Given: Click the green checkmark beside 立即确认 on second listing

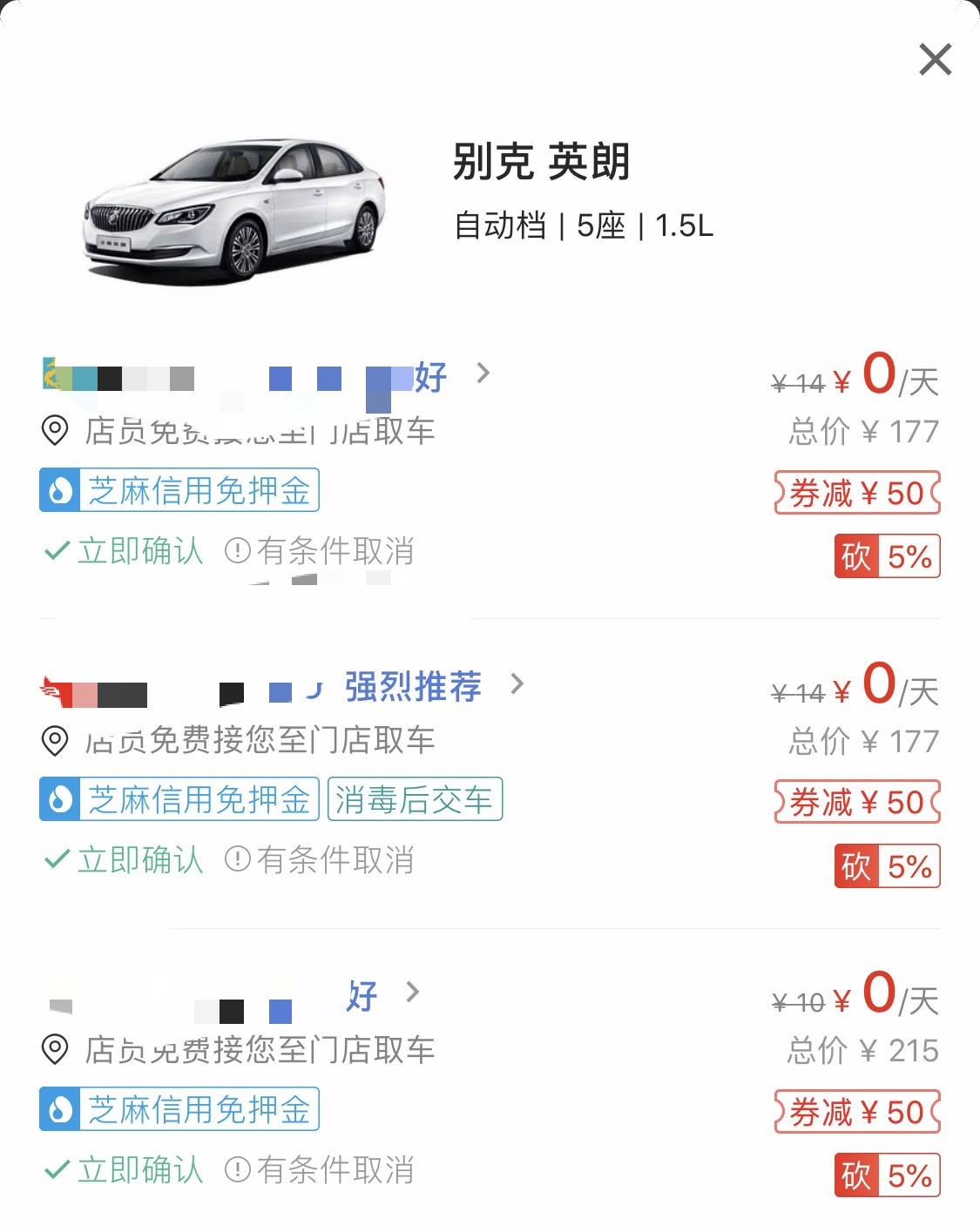Looking at the screenshot, I should coord(55,860).
